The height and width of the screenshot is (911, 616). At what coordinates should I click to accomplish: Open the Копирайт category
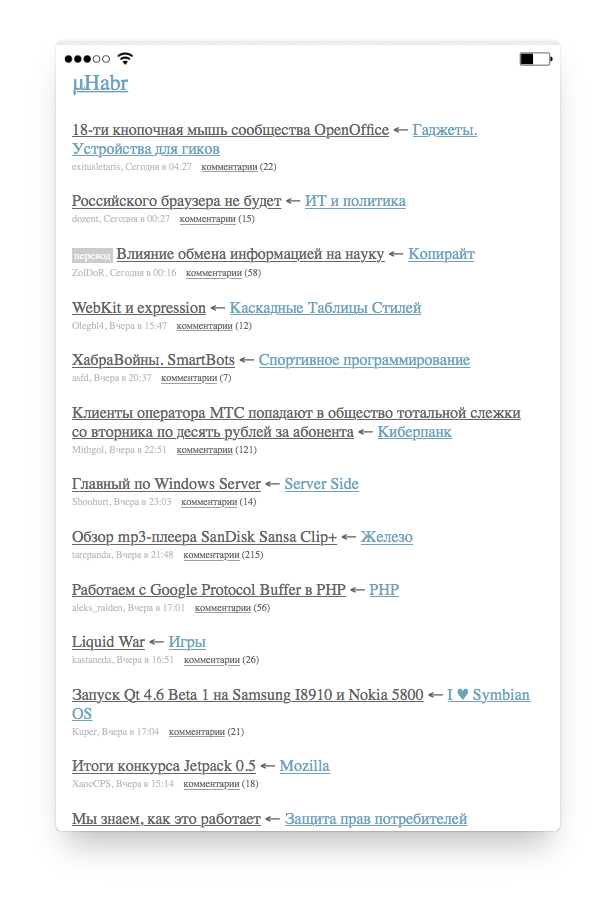[x=441, y=254]
